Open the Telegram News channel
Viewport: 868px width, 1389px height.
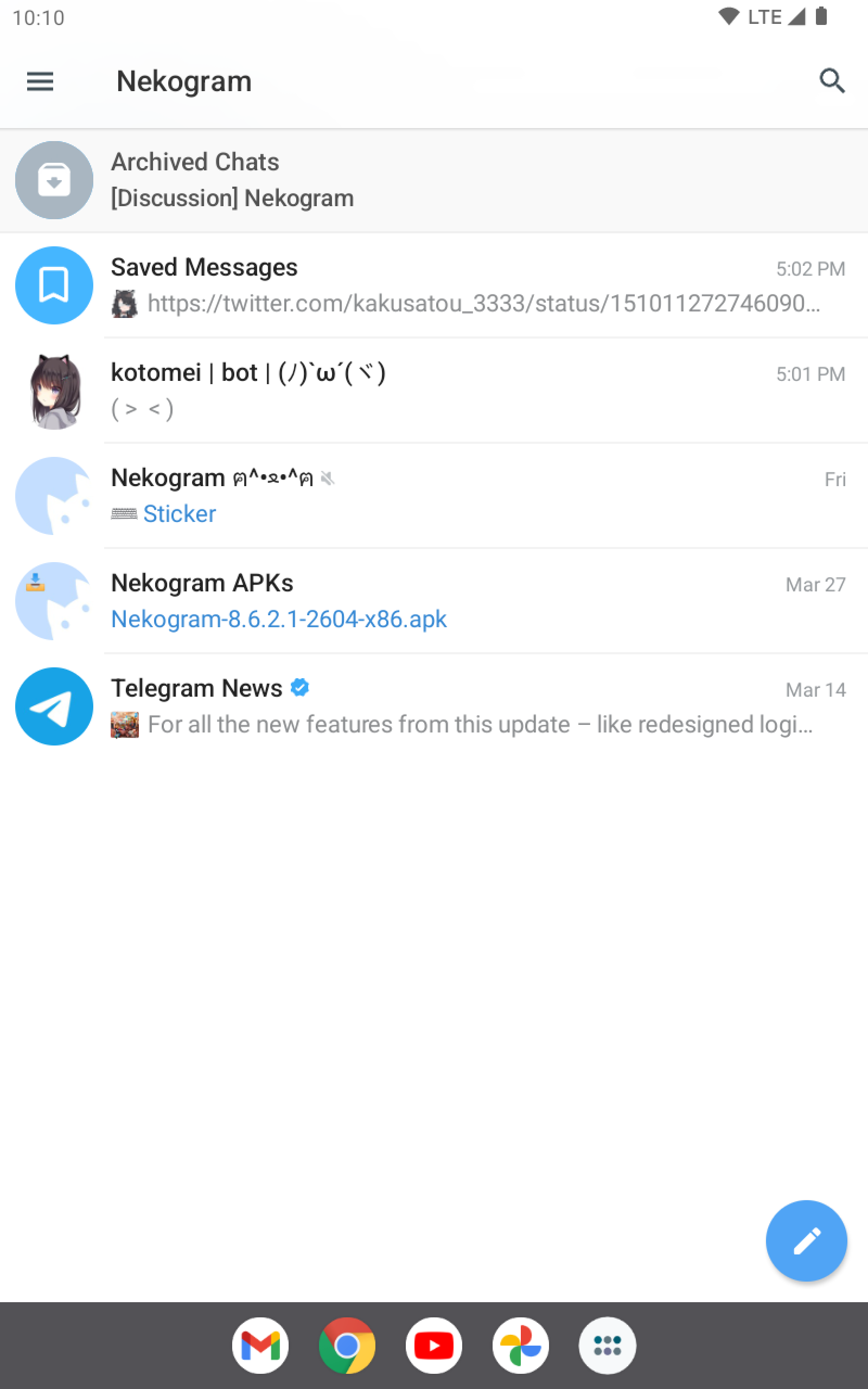point(433,706)
